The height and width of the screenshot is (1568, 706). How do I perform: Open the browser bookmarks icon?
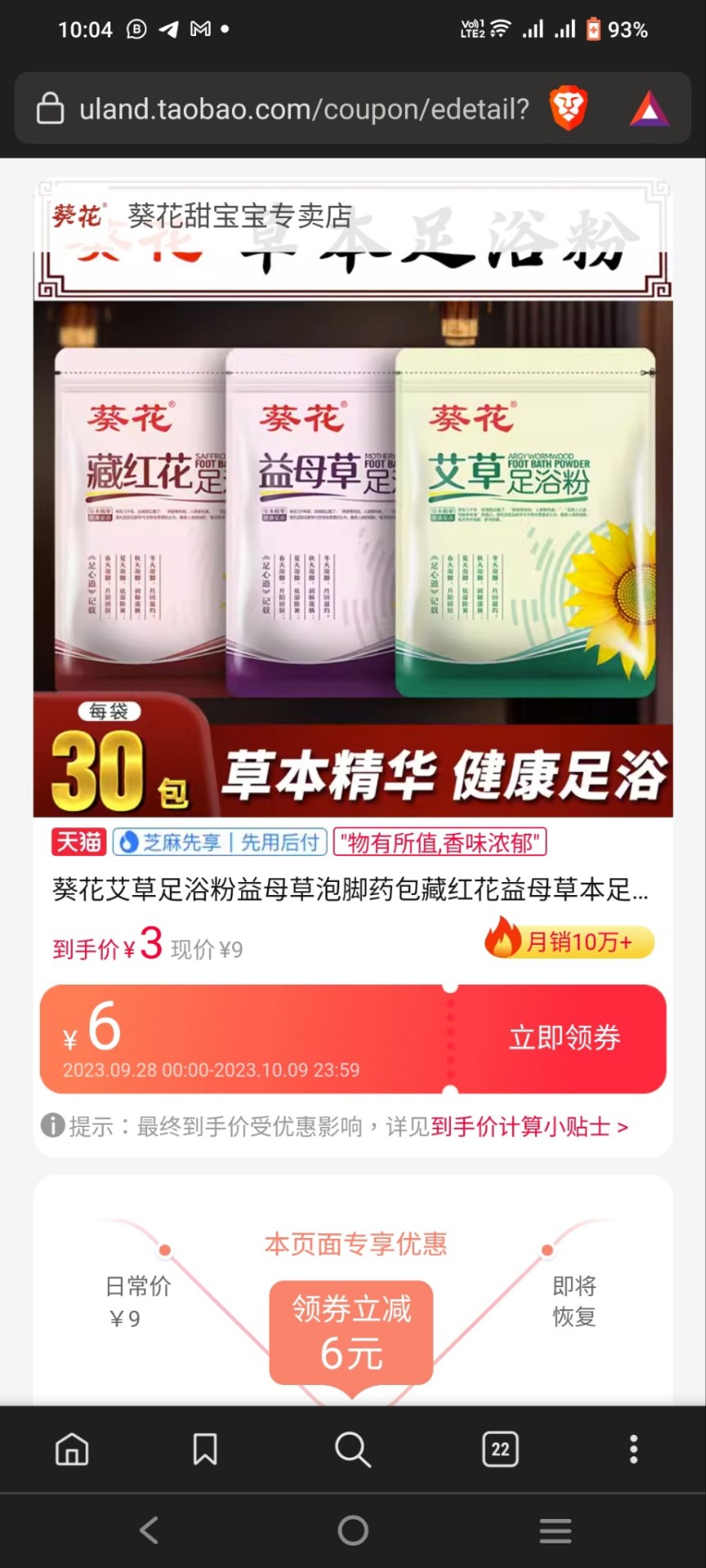[x=204, y=1450]
